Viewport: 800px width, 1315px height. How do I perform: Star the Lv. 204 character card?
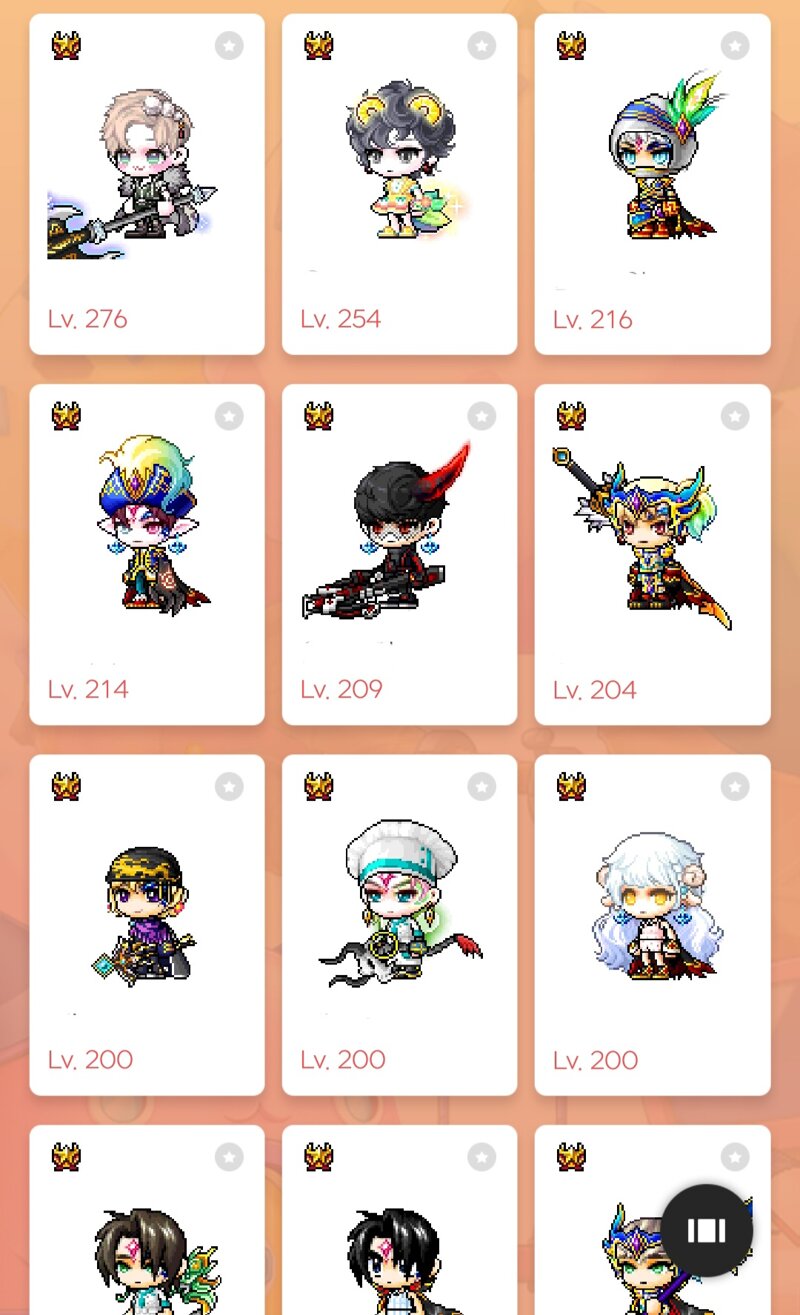point(735,416)
